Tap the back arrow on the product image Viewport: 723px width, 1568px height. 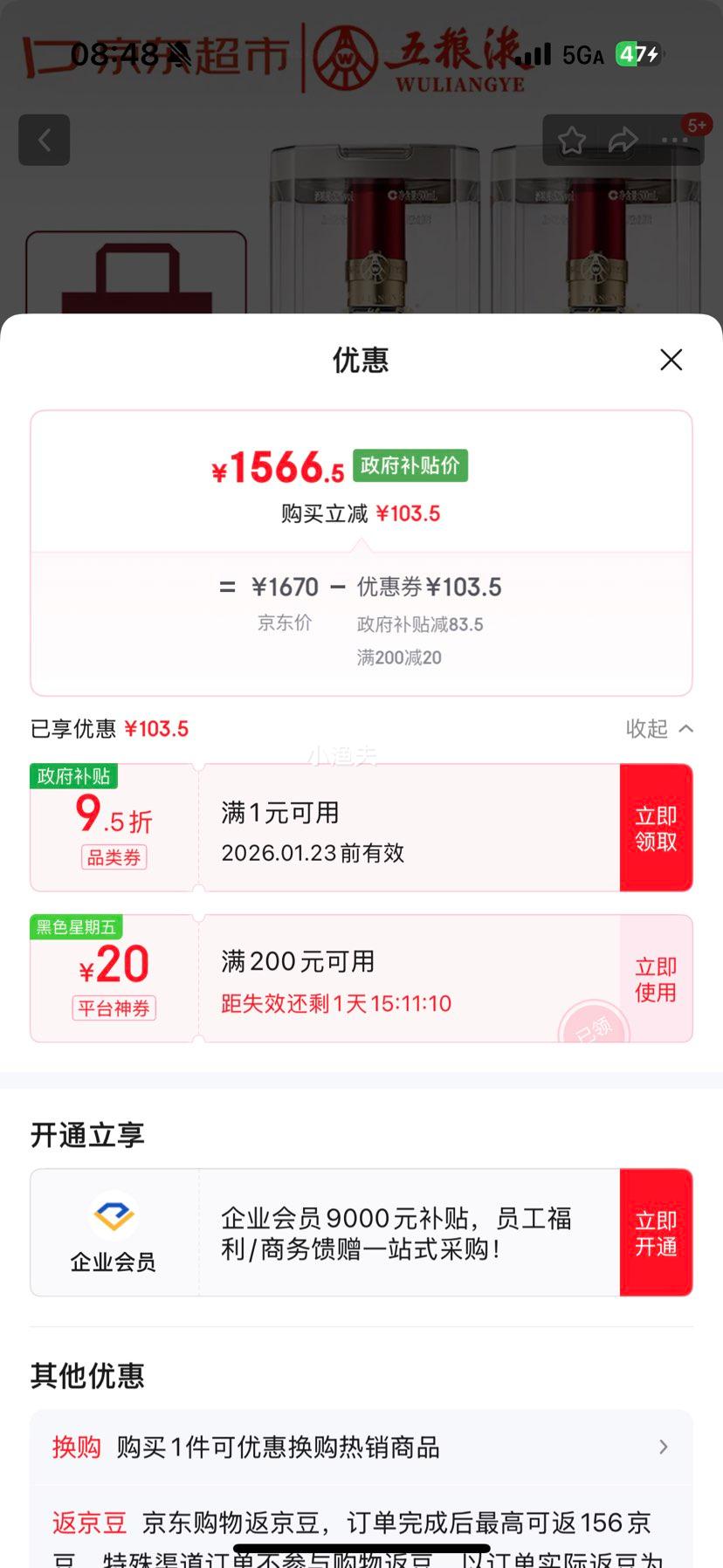pyautogui.click(x=44, y=140)
